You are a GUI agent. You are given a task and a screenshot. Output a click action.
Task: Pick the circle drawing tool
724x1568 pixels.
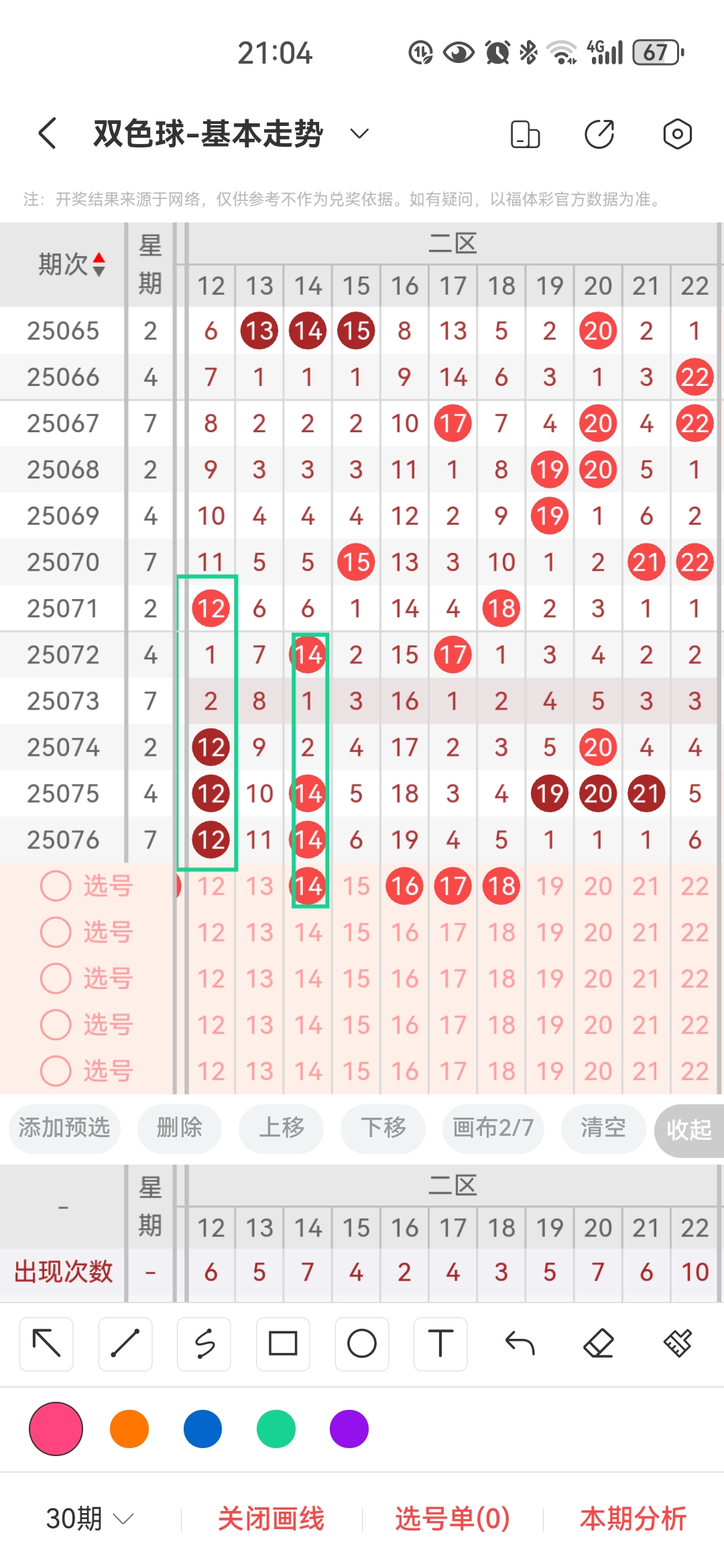click(361, 1344)
